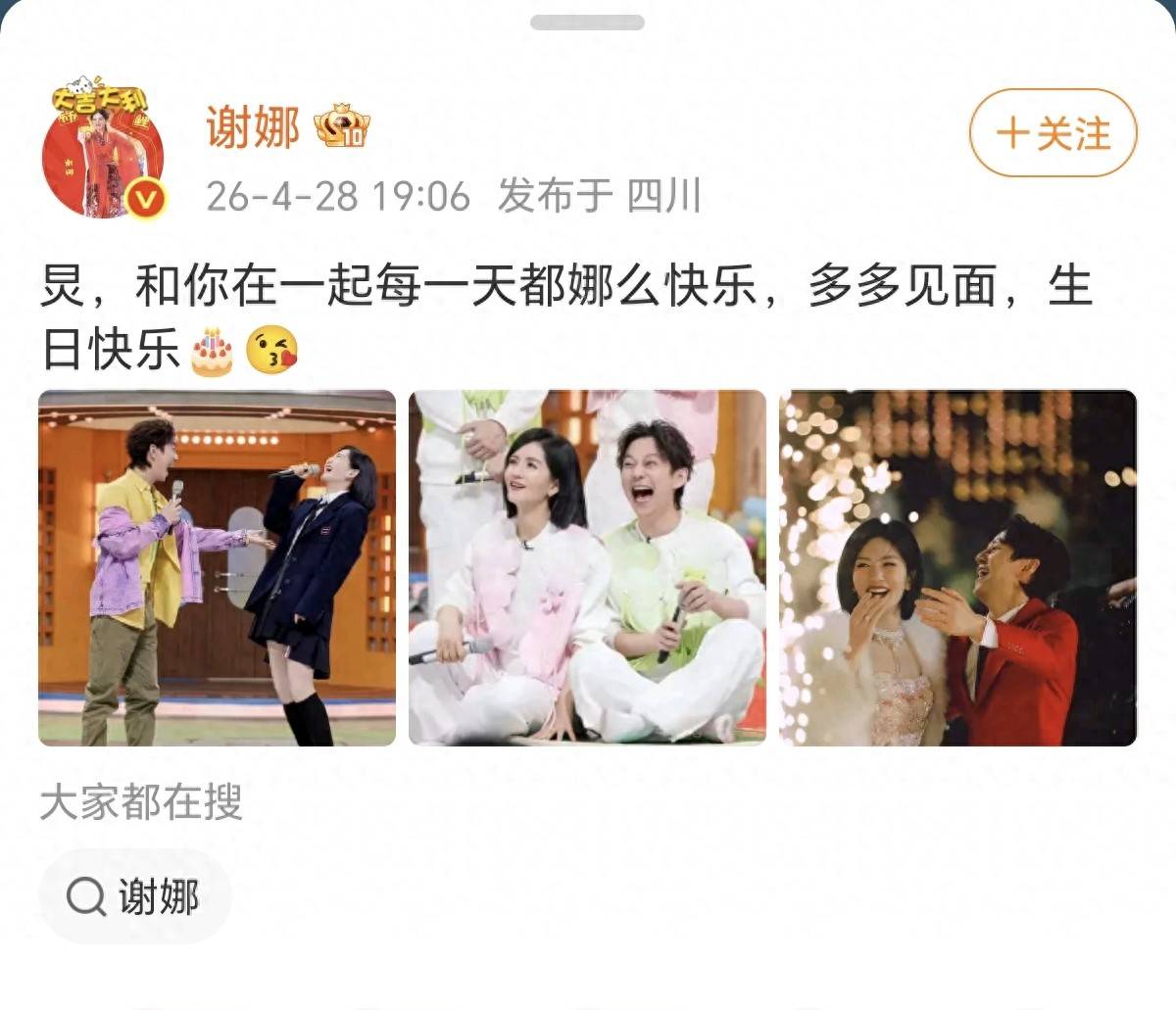
Task: Follow 谢娜 with the 关注 button
Action: (x=1053, y=133)
